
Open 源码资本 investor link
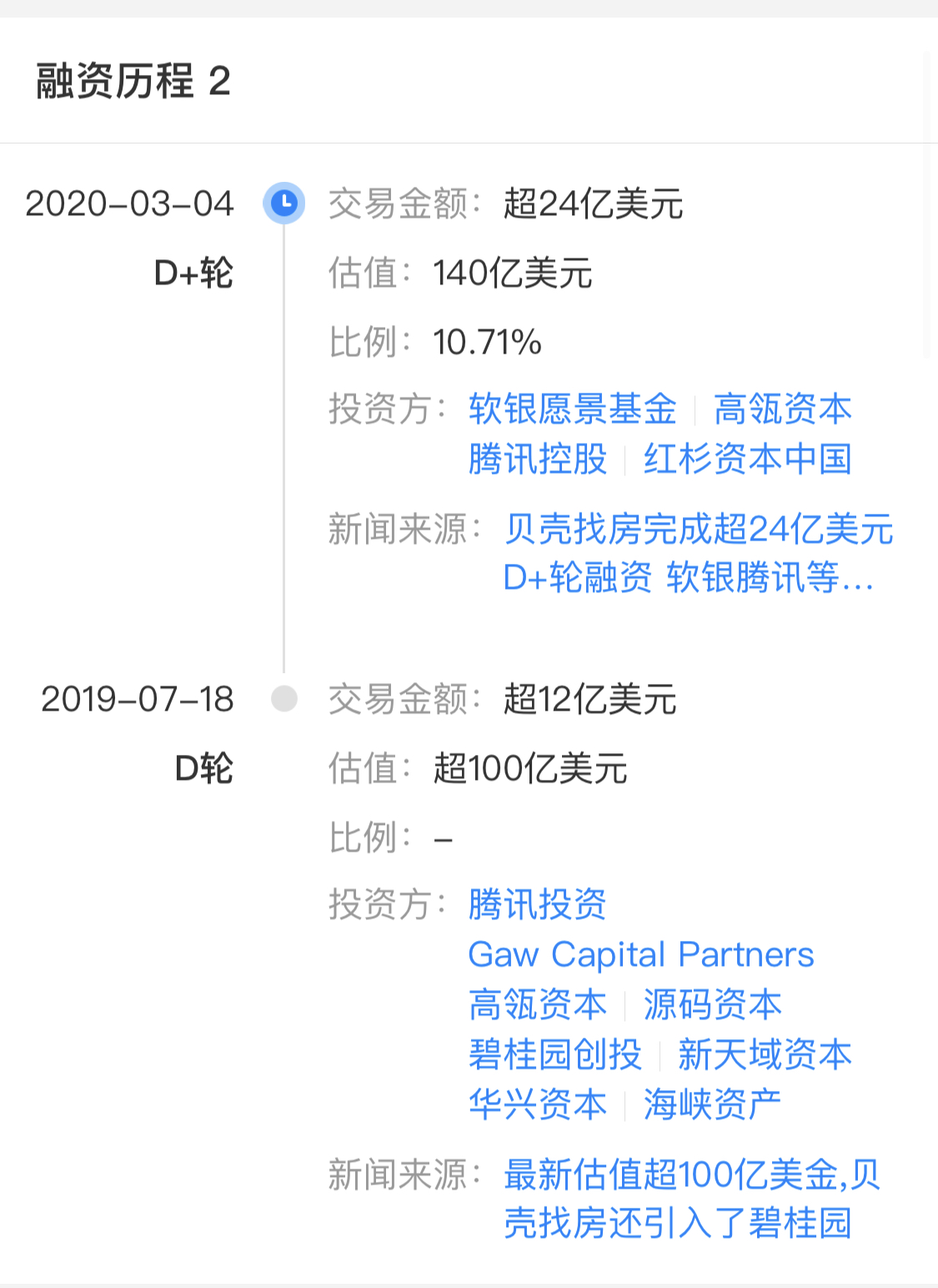click(712, 1005)
